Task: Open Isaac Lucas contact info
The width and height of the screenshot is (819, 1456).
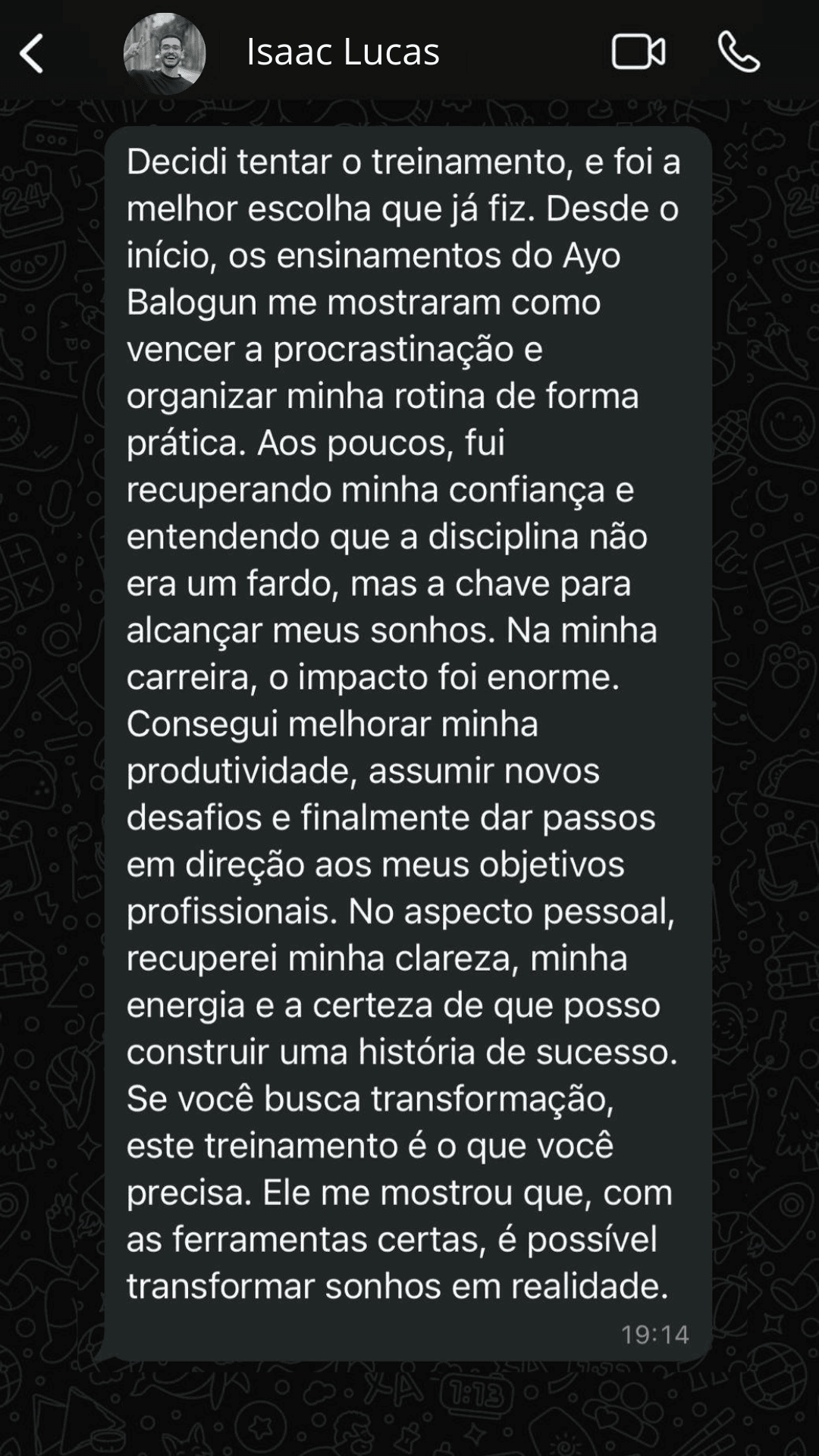Action: pyautogui.click(x=343, y=52)
